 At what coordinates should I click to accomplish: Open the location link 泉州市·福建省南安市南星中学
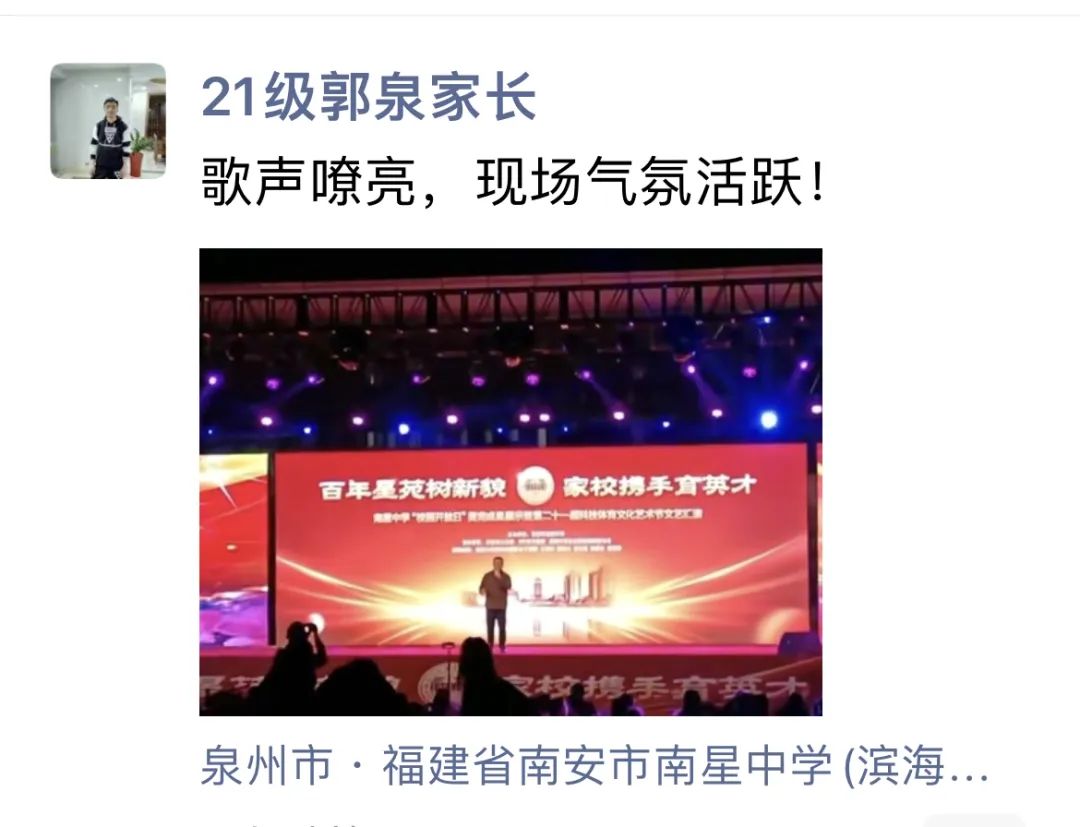[594, 767]
